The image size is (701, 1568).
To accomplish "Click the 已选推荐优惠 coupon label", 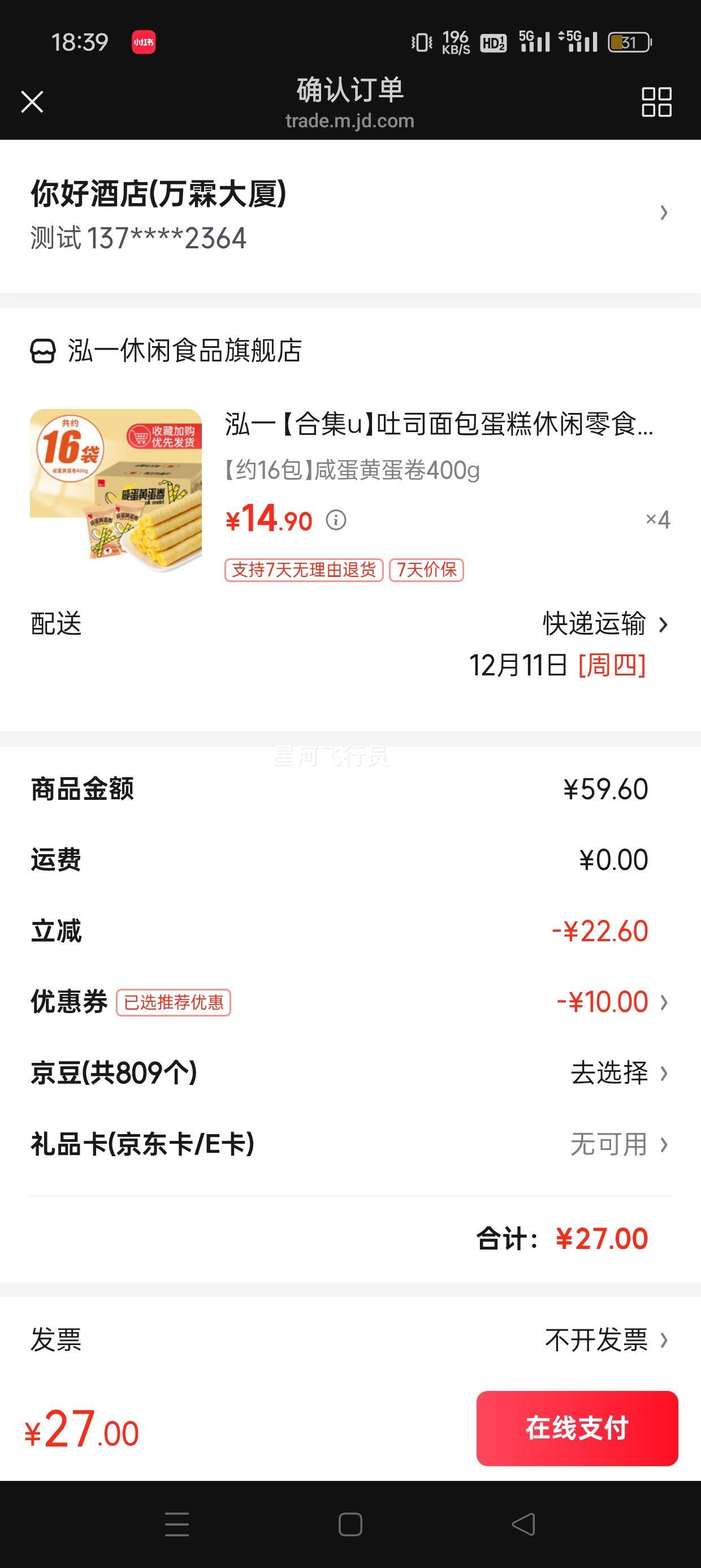I will point(175,1001).
